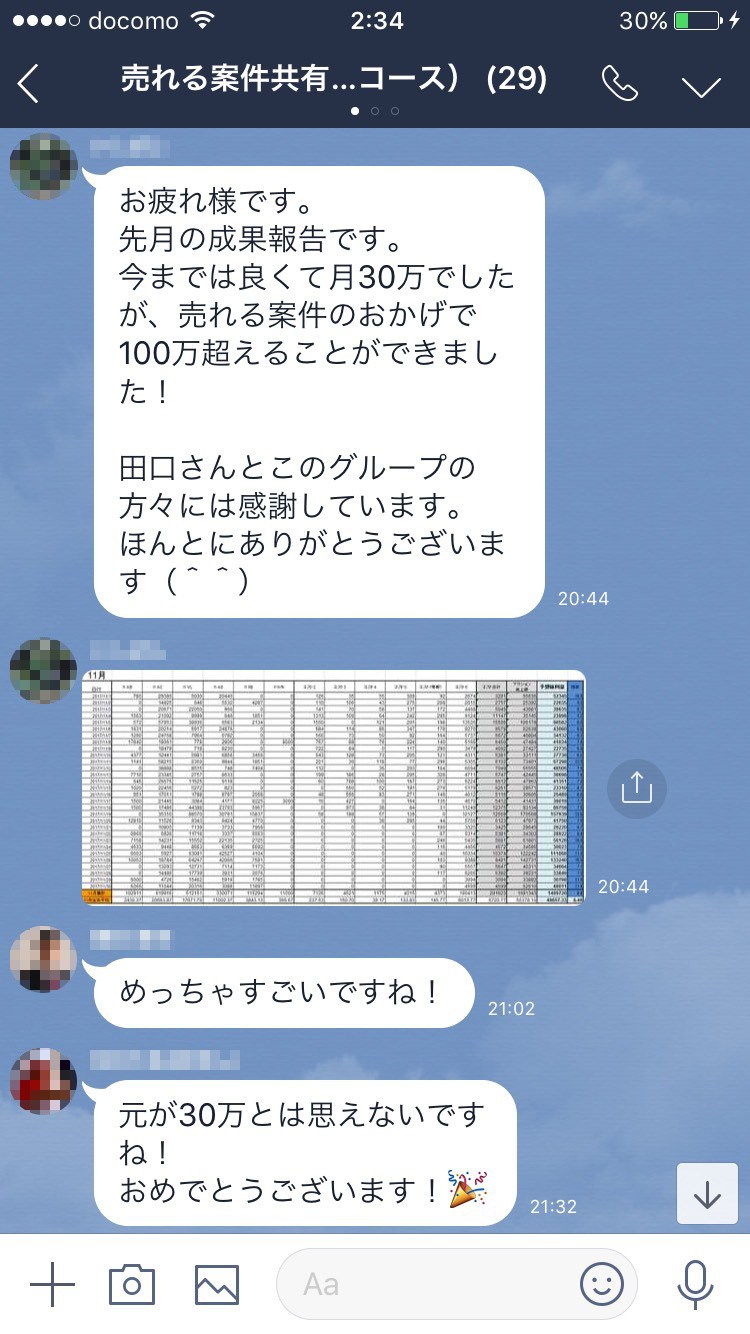Start a group voice call
Screen dimensions: 750x1334
point(620,85)
